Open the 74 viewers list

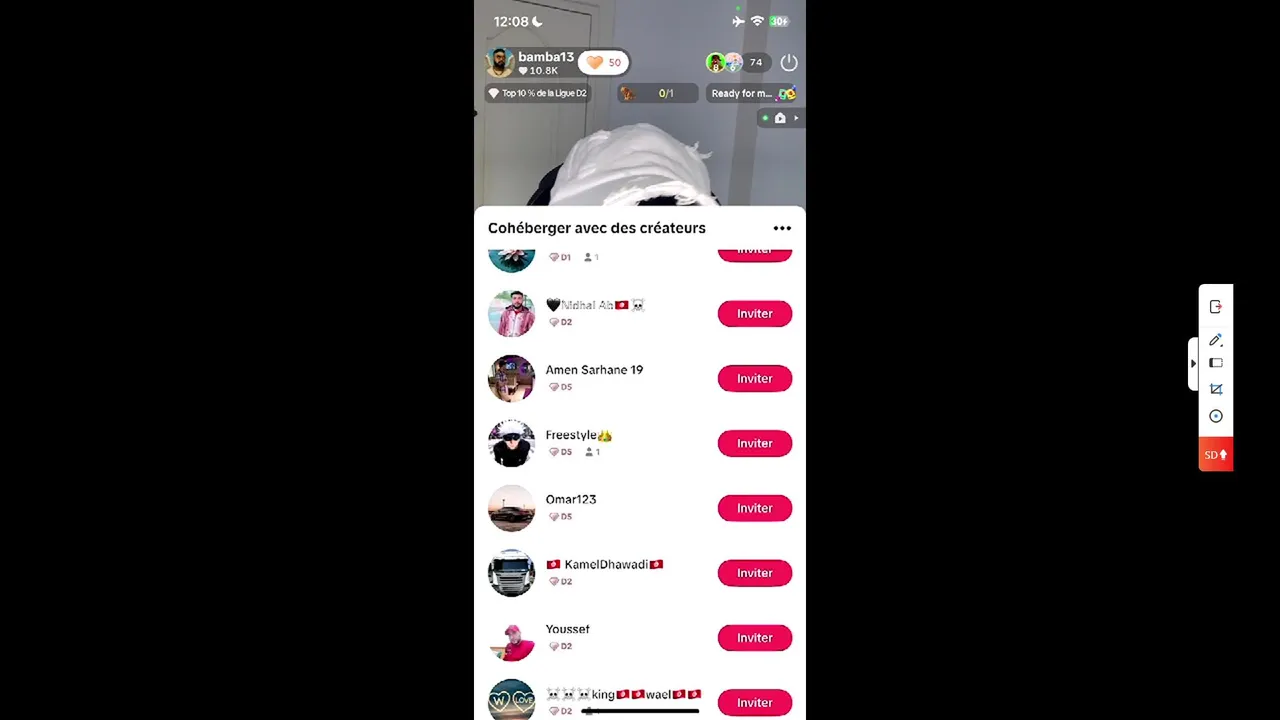pos(755,62)
